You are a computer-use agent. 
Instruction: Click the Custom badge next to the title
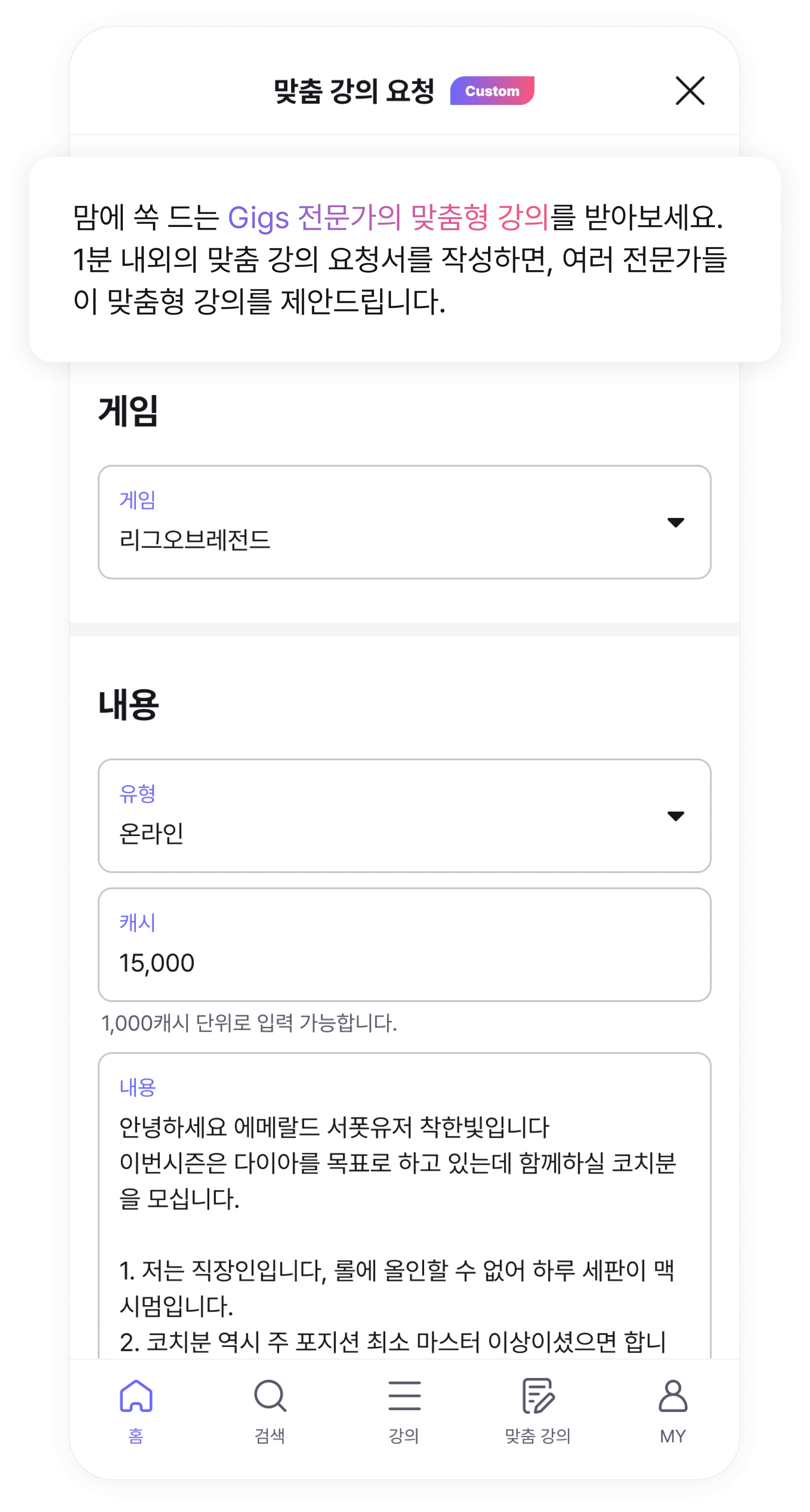click(x=493, y=91)
